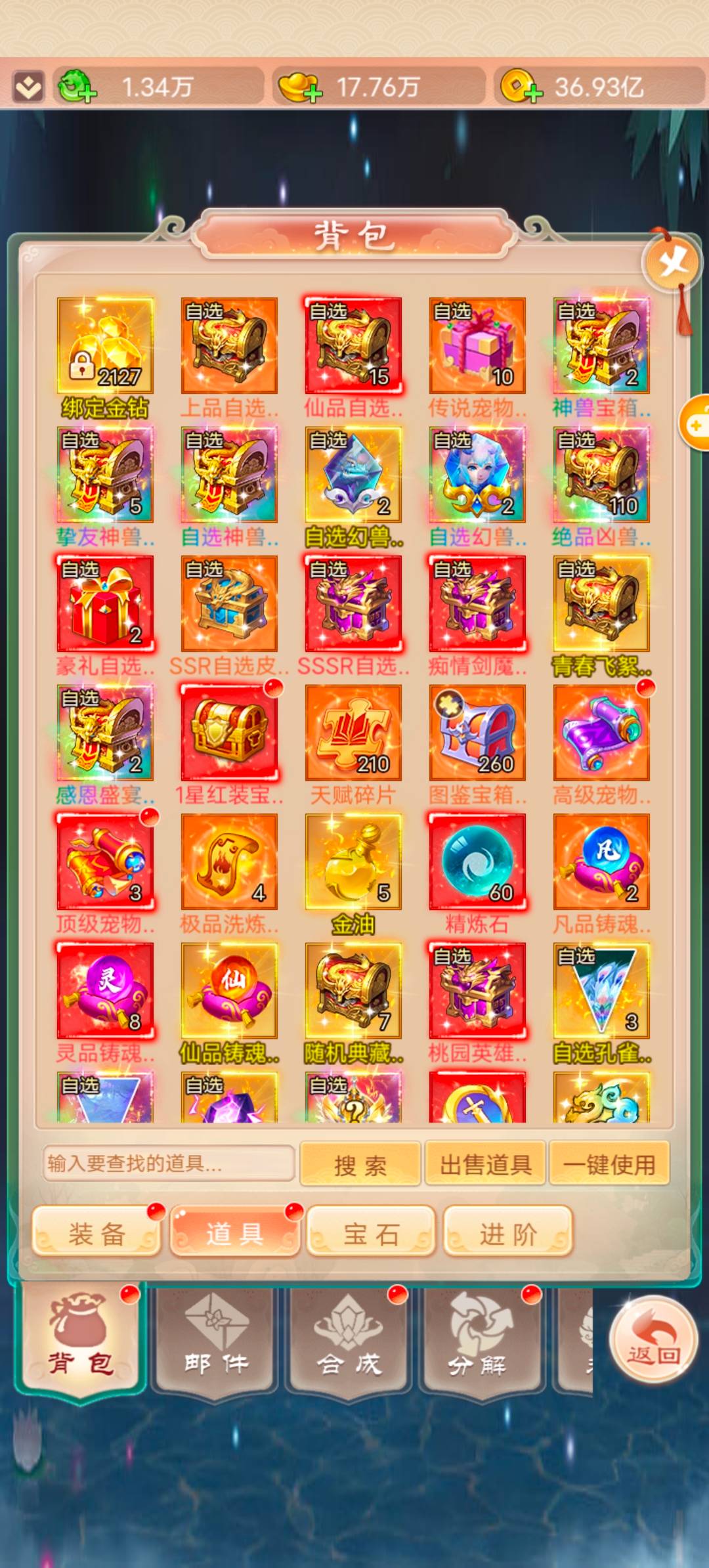Open the 邮件 section
This screenshot has width=709, height=1568.
[x=215, y=1339]
